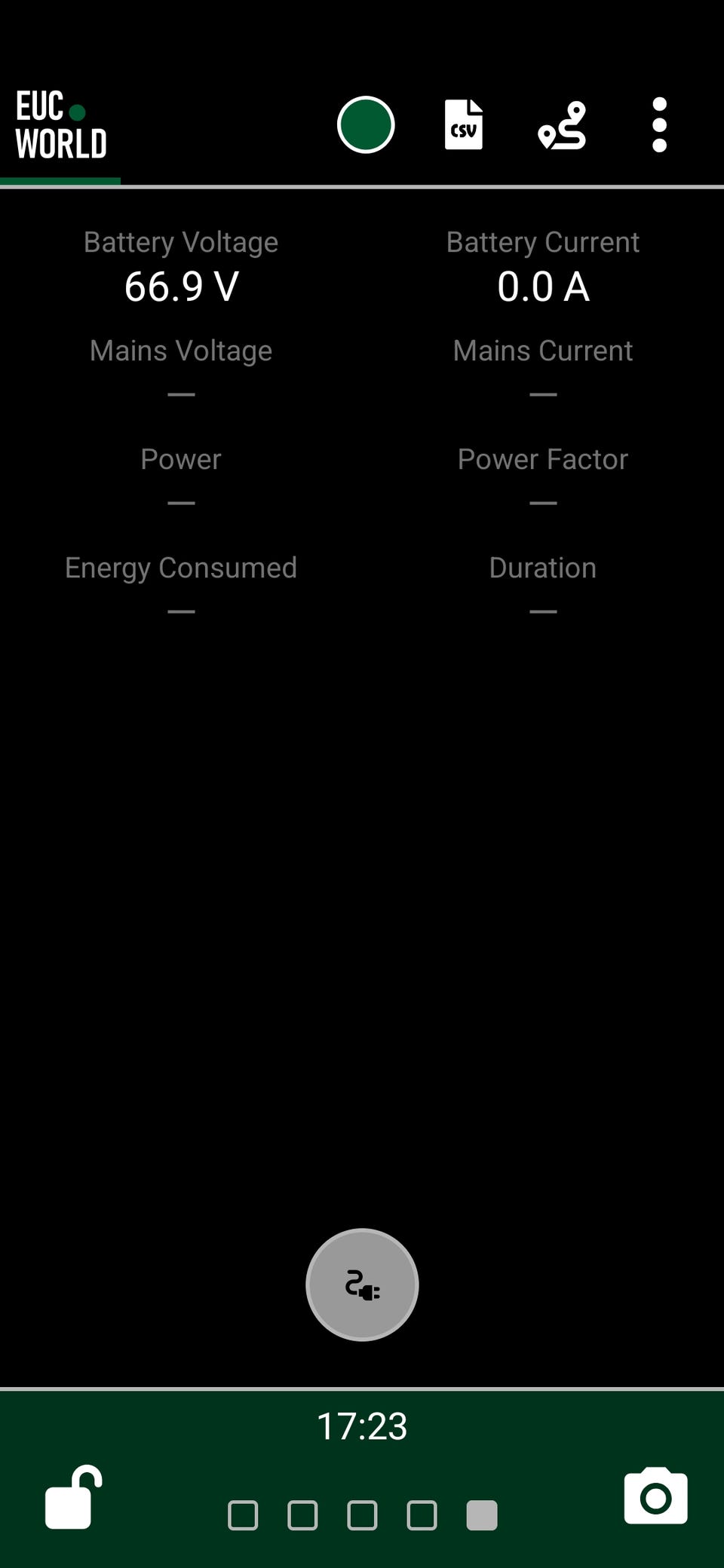Select the fifth highlighted page indicator
The height and width of the screenshot is (1568, 724).
[x=482, y=1515]
